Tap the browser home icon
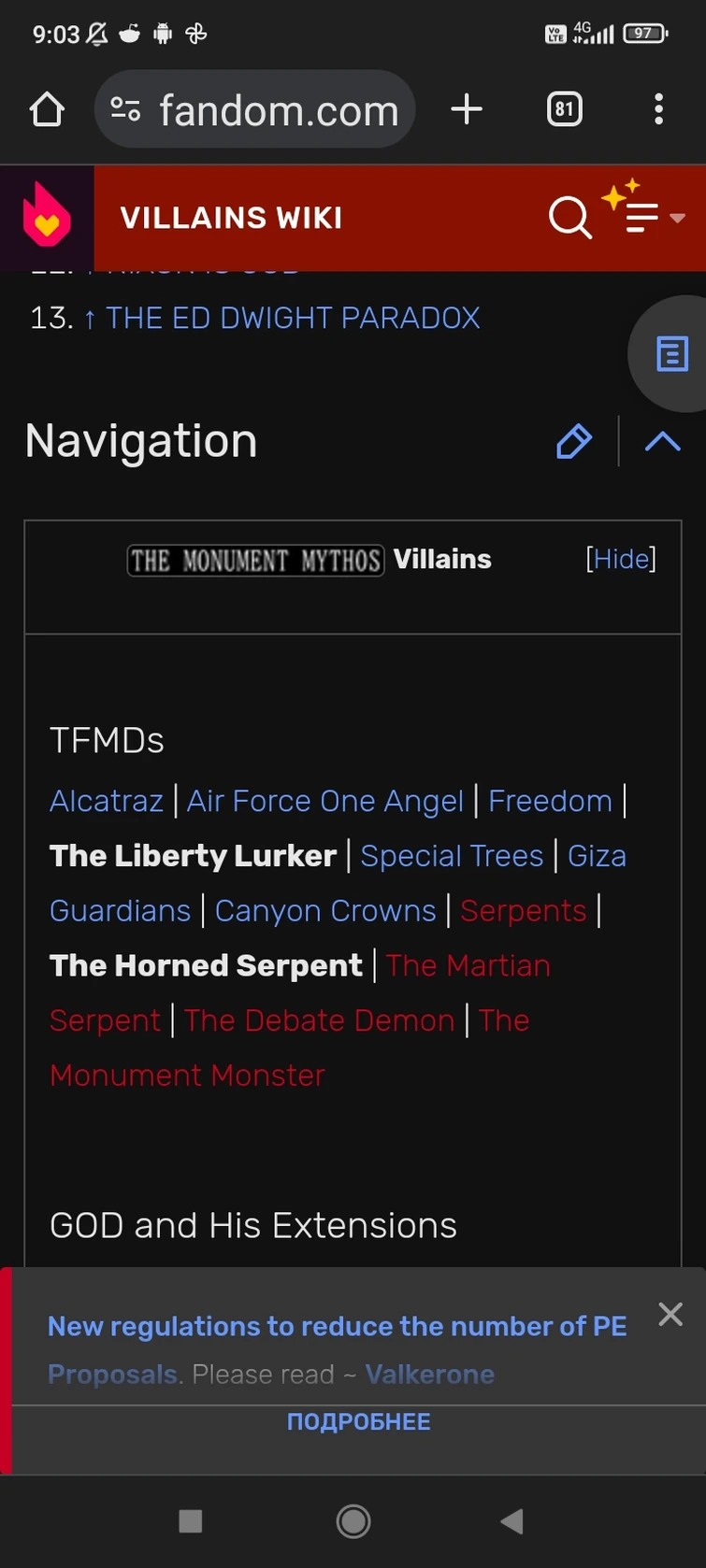Screen dimensions: 706x1568 coord(47,109)
